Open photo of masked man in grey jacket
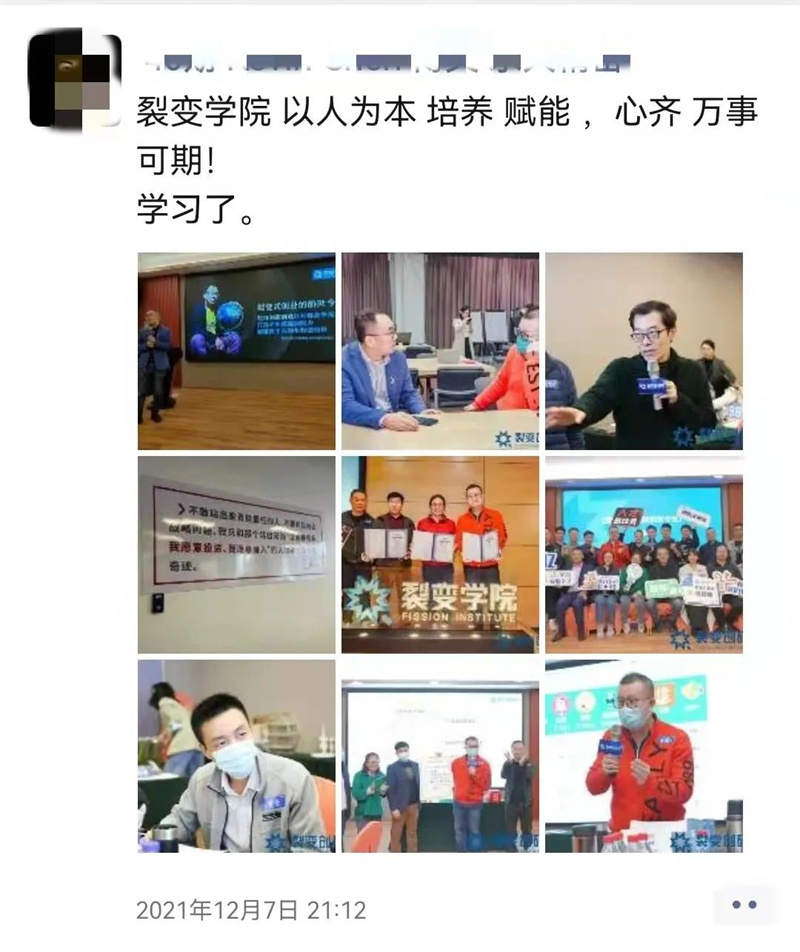800x952 pixels. [x=236, y=756]
